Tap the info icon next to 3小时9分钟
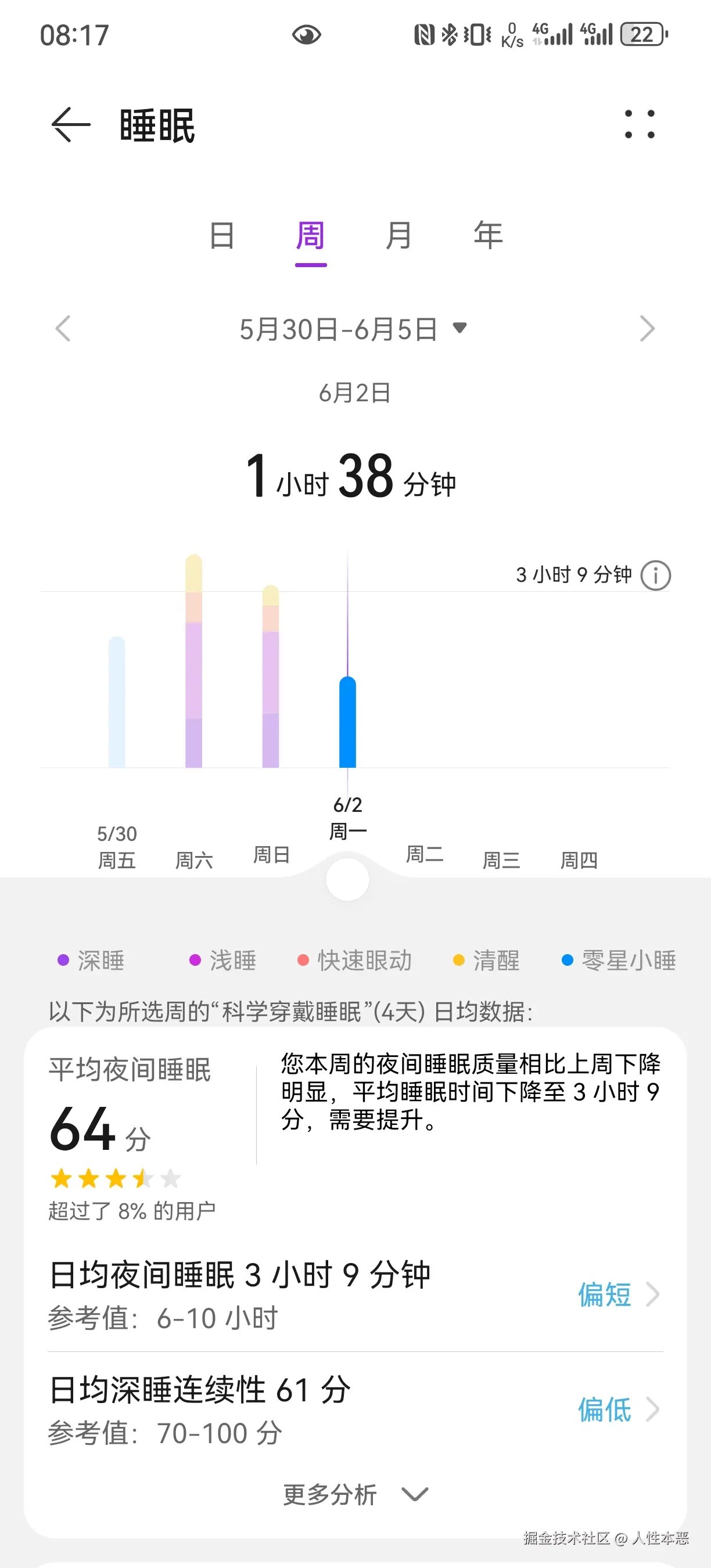Image resolution: width=711 pixels, height=1568 pixels. [x=656, y=574]
